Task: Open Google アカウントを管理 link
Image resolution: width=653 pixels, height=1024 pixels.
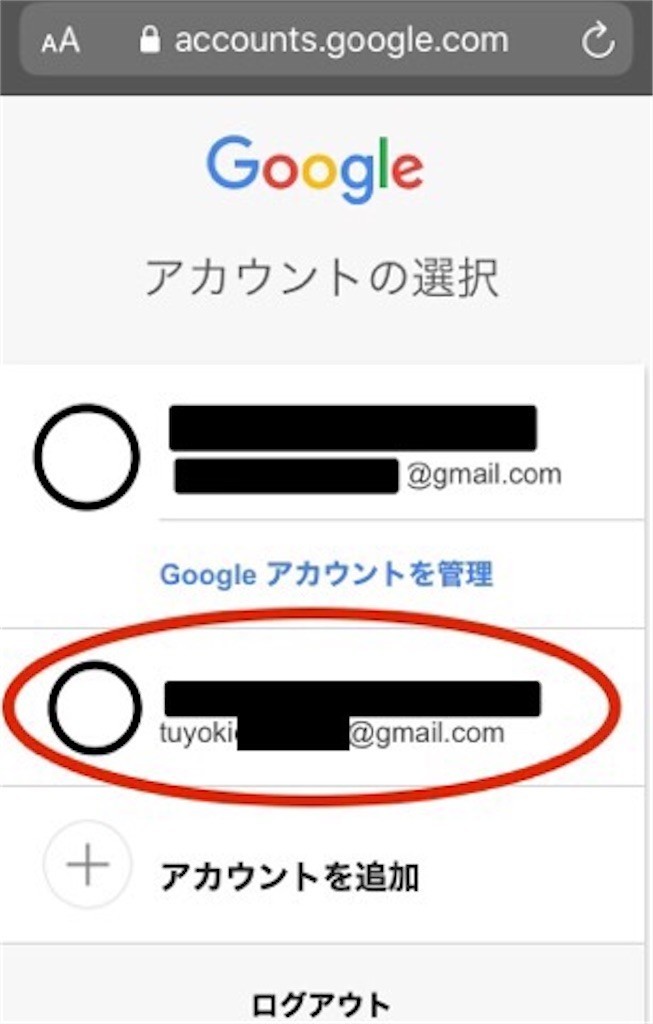Action: tap(326, 574)
